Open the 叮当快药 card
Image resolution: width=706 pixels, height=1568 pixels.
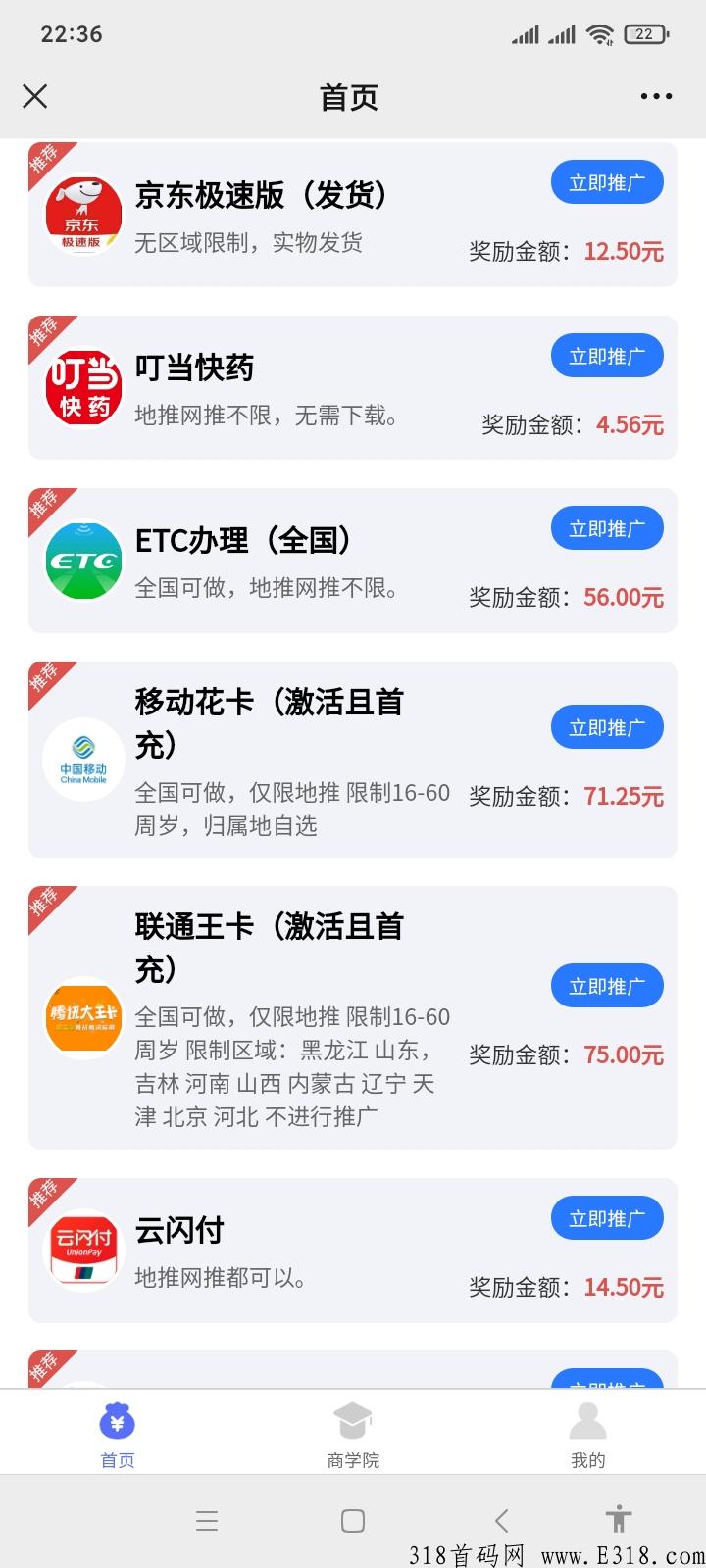click(353, 387)
